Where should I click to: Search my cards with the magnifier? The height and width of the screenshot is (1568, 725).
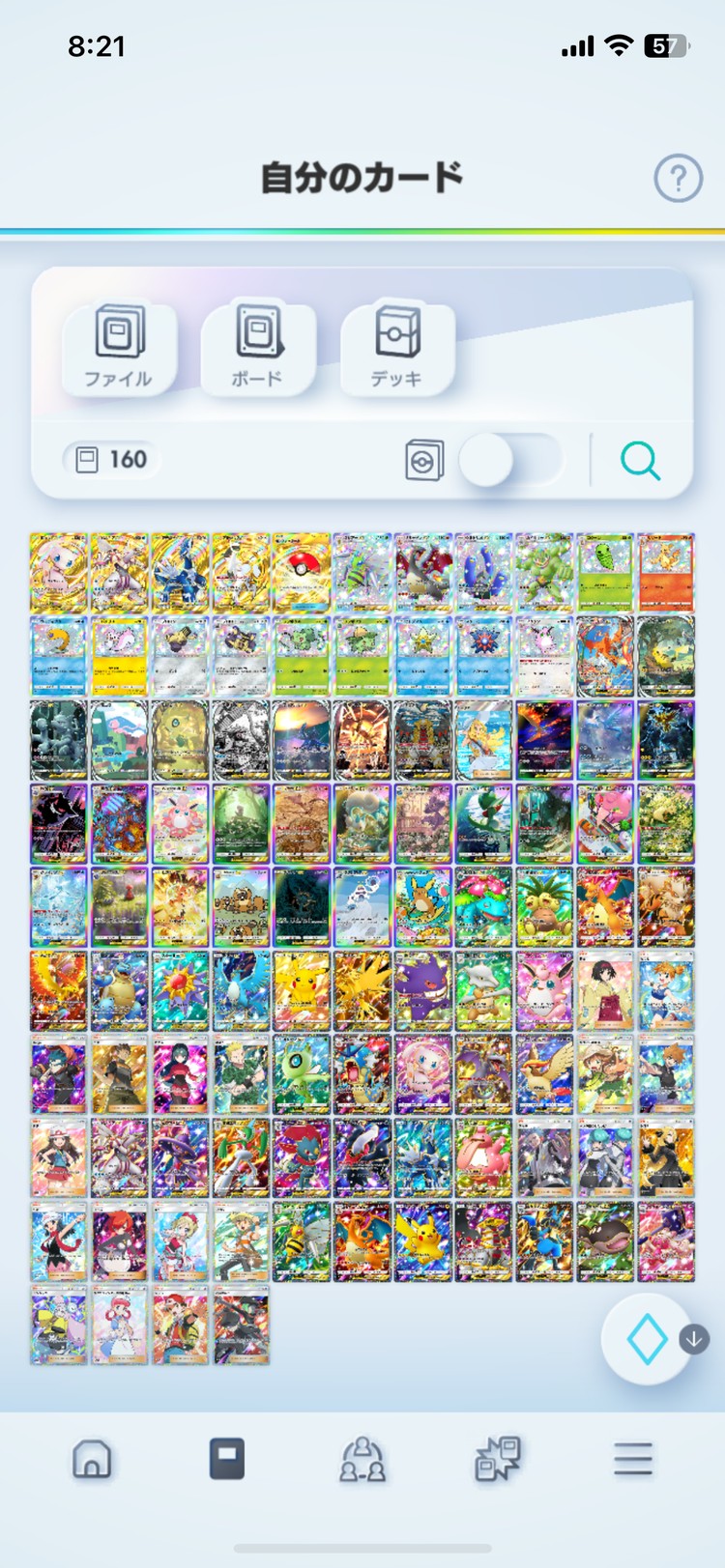[x=640, y=461]
